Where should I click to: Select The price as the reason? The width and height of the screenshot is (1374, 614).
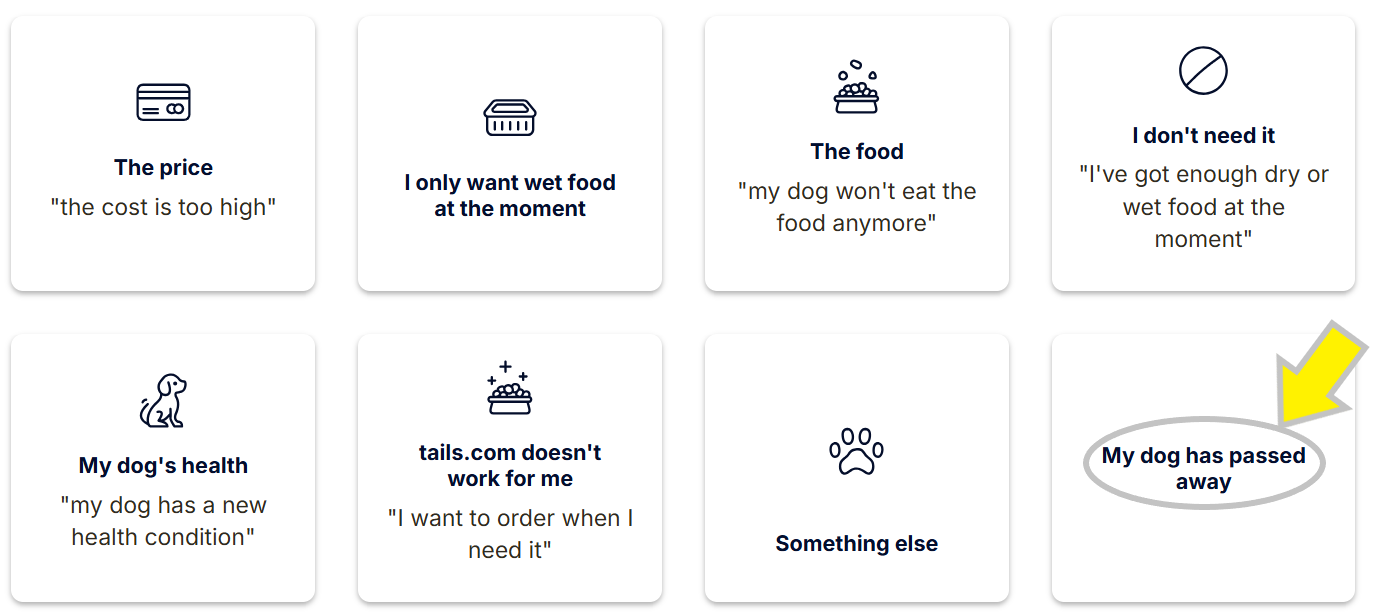coord(163,154)
